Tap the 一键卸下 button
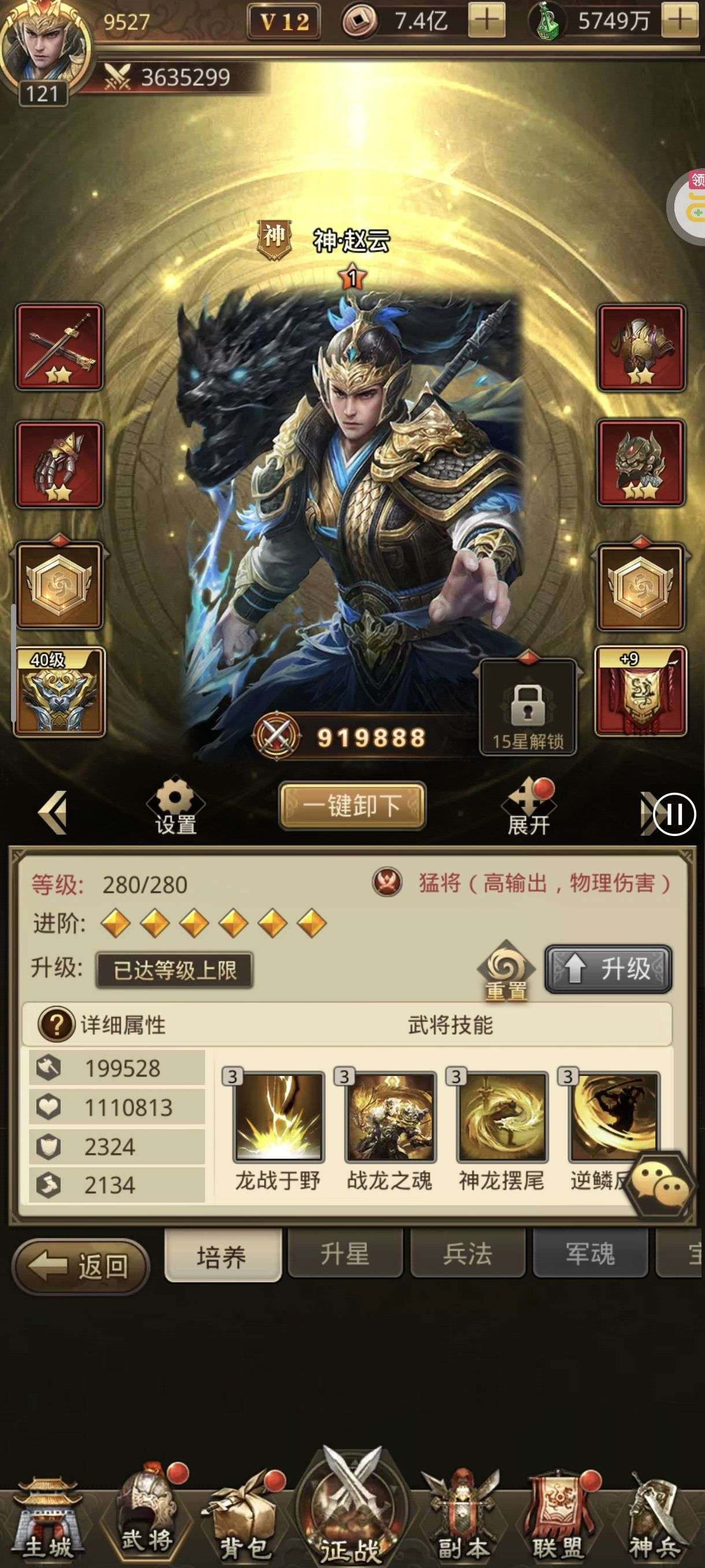This screenshot has width=705, height=1568. pyautogui.click(x=351, y=805)
